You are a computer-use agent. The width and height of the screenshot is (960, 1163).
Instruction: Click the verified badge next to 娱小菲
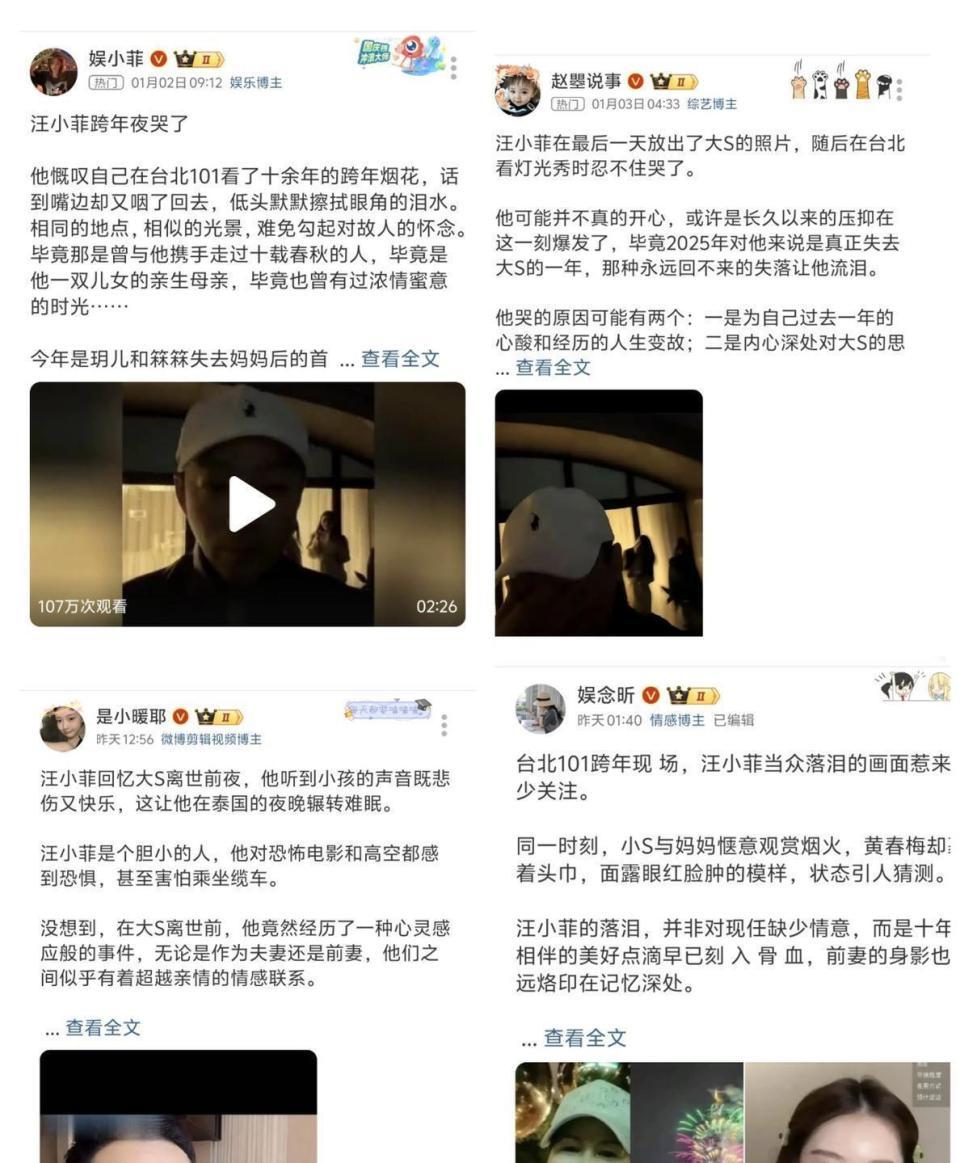[157, 58]
